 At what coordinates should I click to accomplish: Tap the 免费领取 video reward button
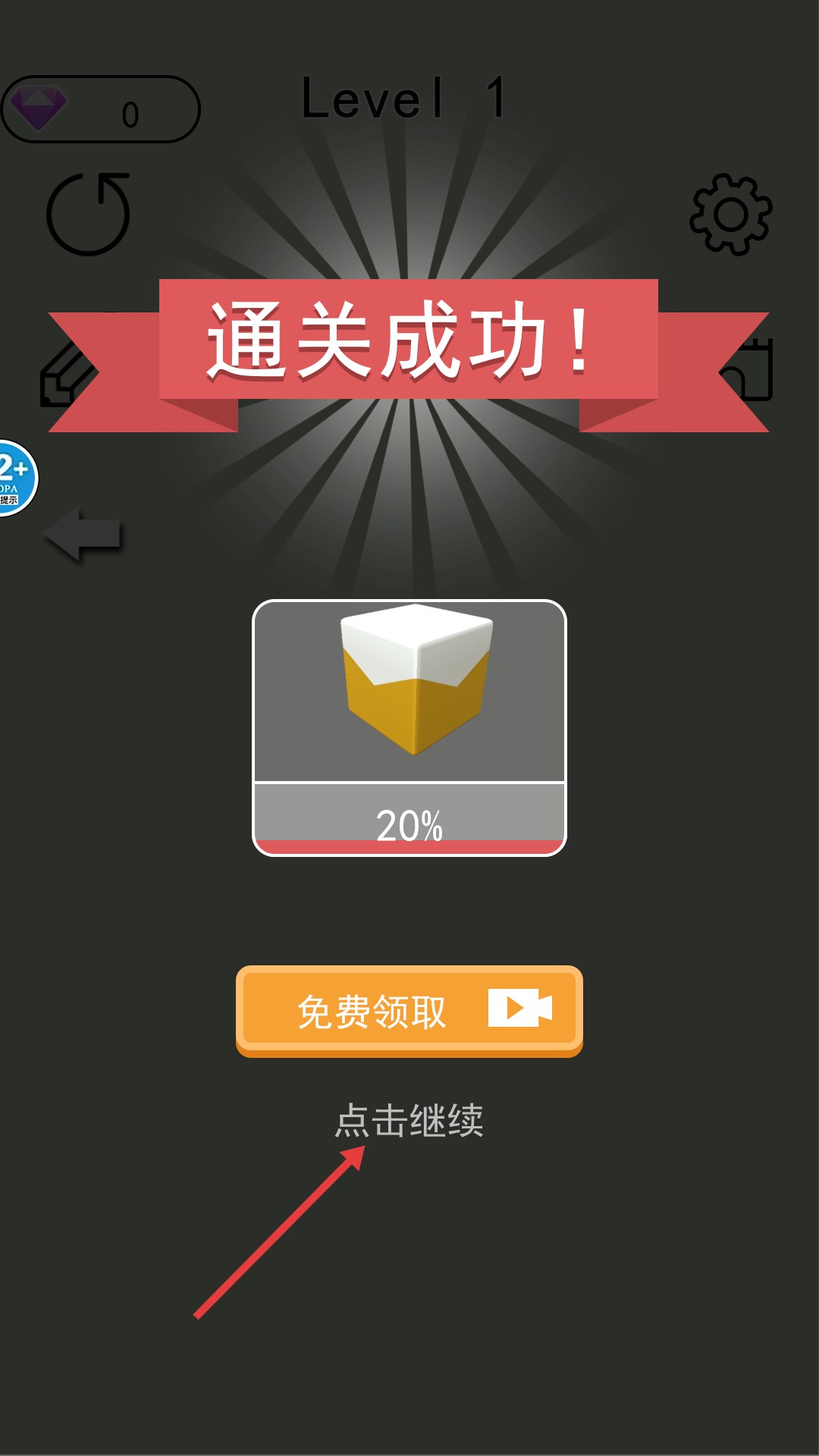[x=409, y=1010]
